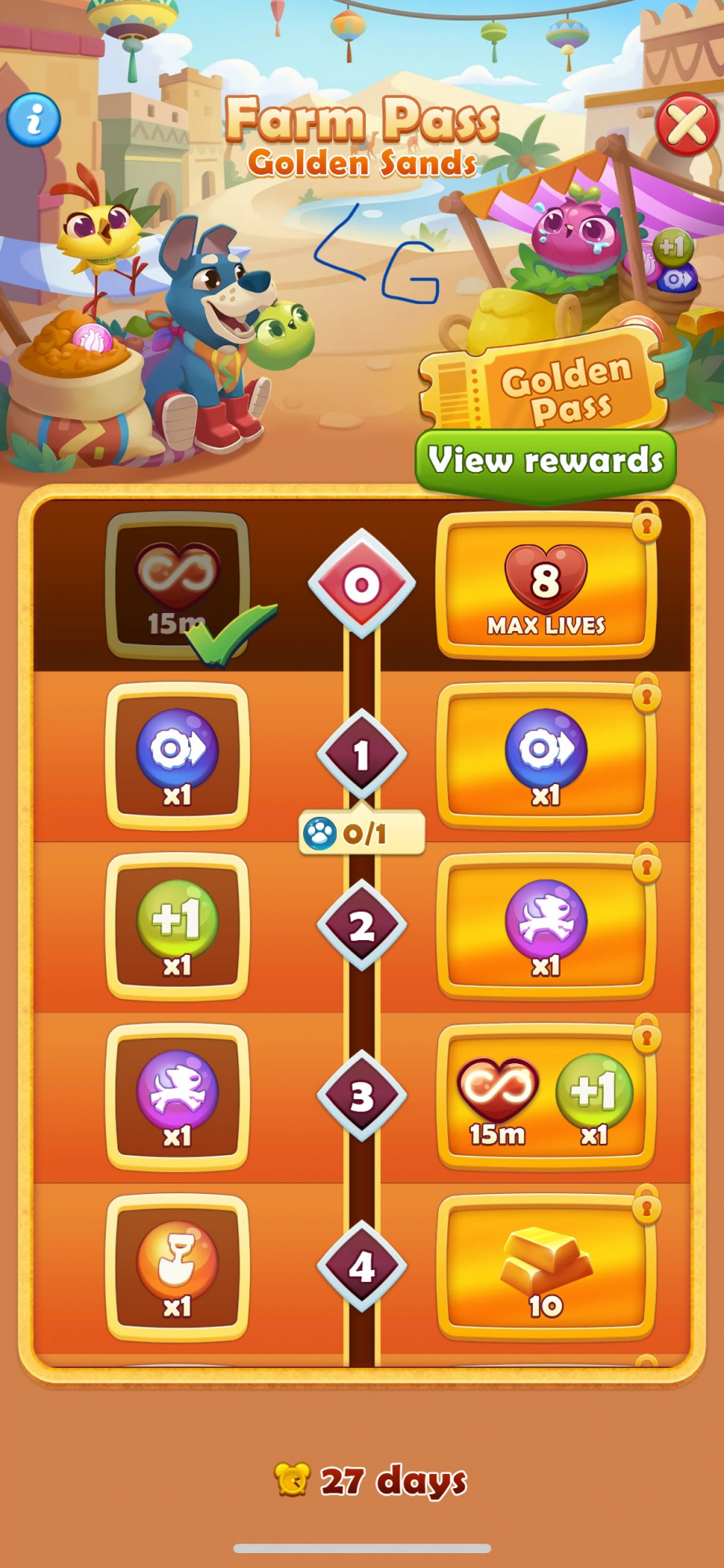This screenshot has height=1568, width=724.
Task: Tap the View rewards button
Action: tap(545, 461)
